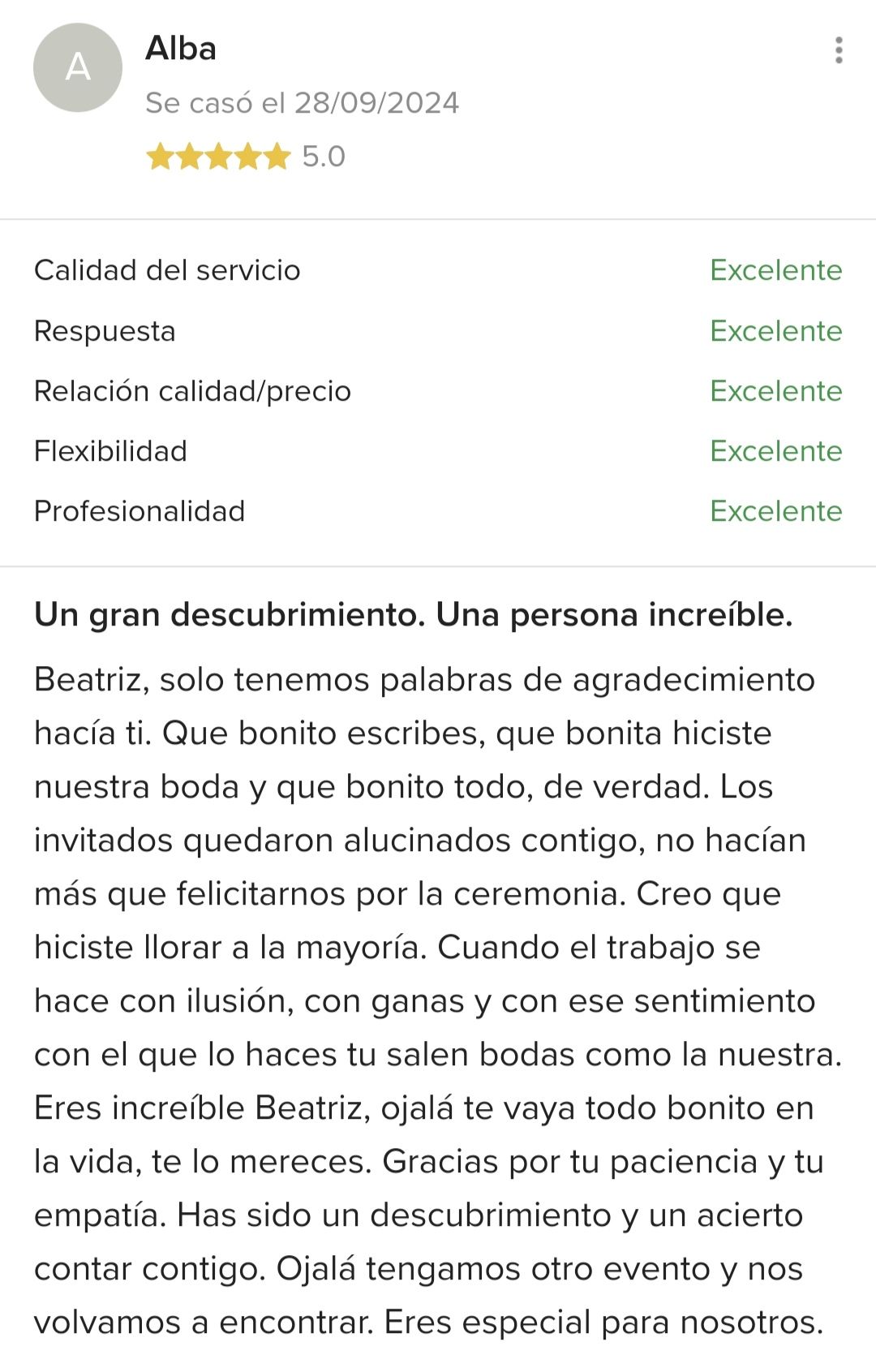Open the overflow menu on Alba's review

click(x=839, y=50)
